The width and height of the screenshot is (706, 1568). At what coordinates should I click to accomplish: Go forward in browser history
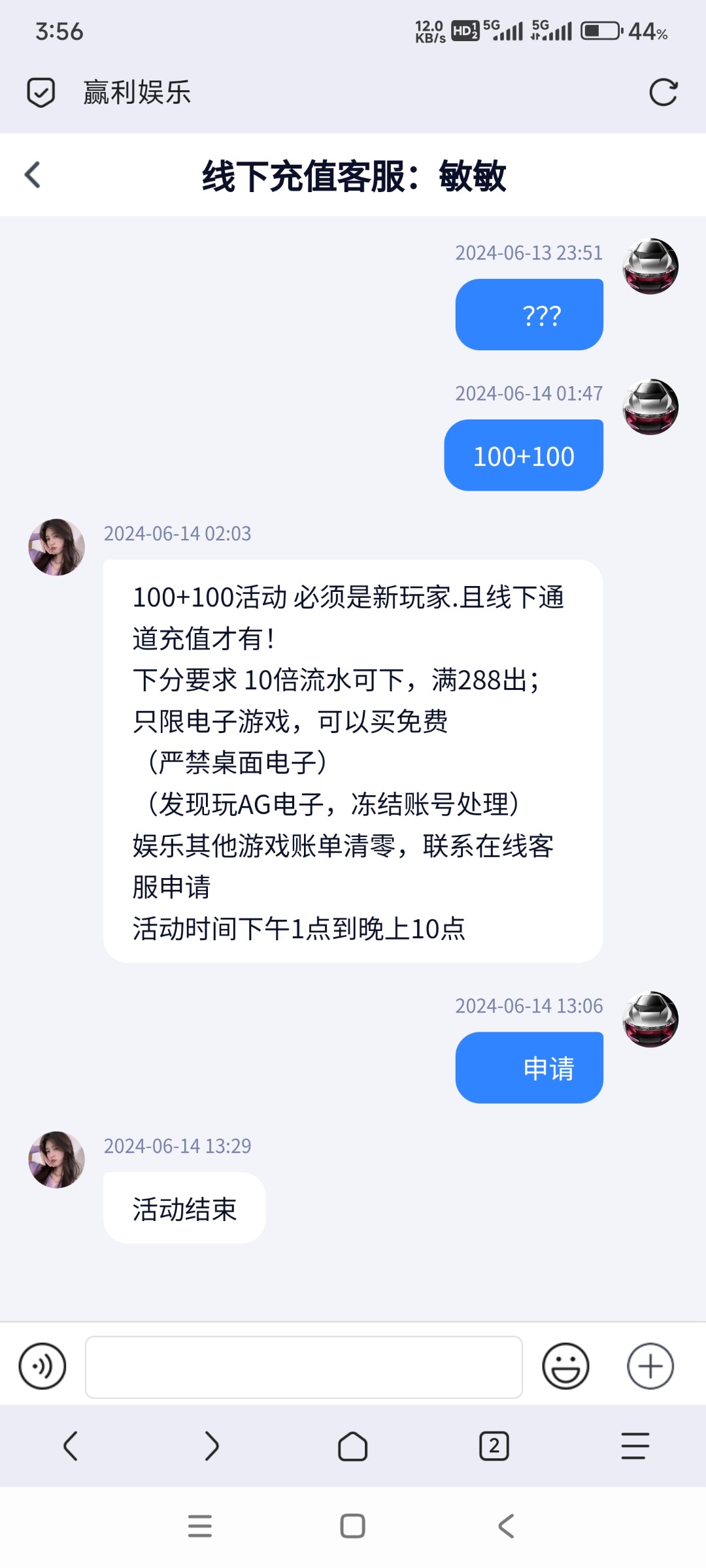(x=211, y=1446)
